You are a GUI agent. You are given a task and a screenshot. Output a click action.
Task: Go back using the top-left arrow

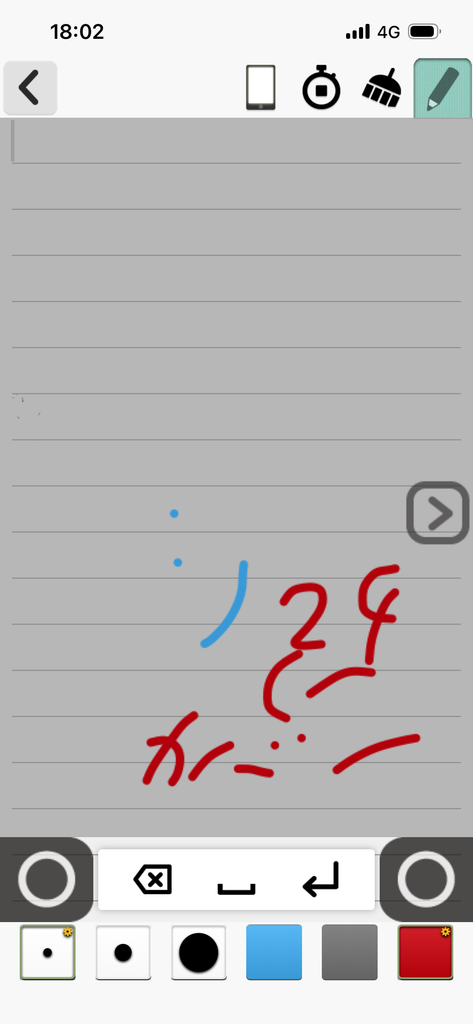(30, 88)
